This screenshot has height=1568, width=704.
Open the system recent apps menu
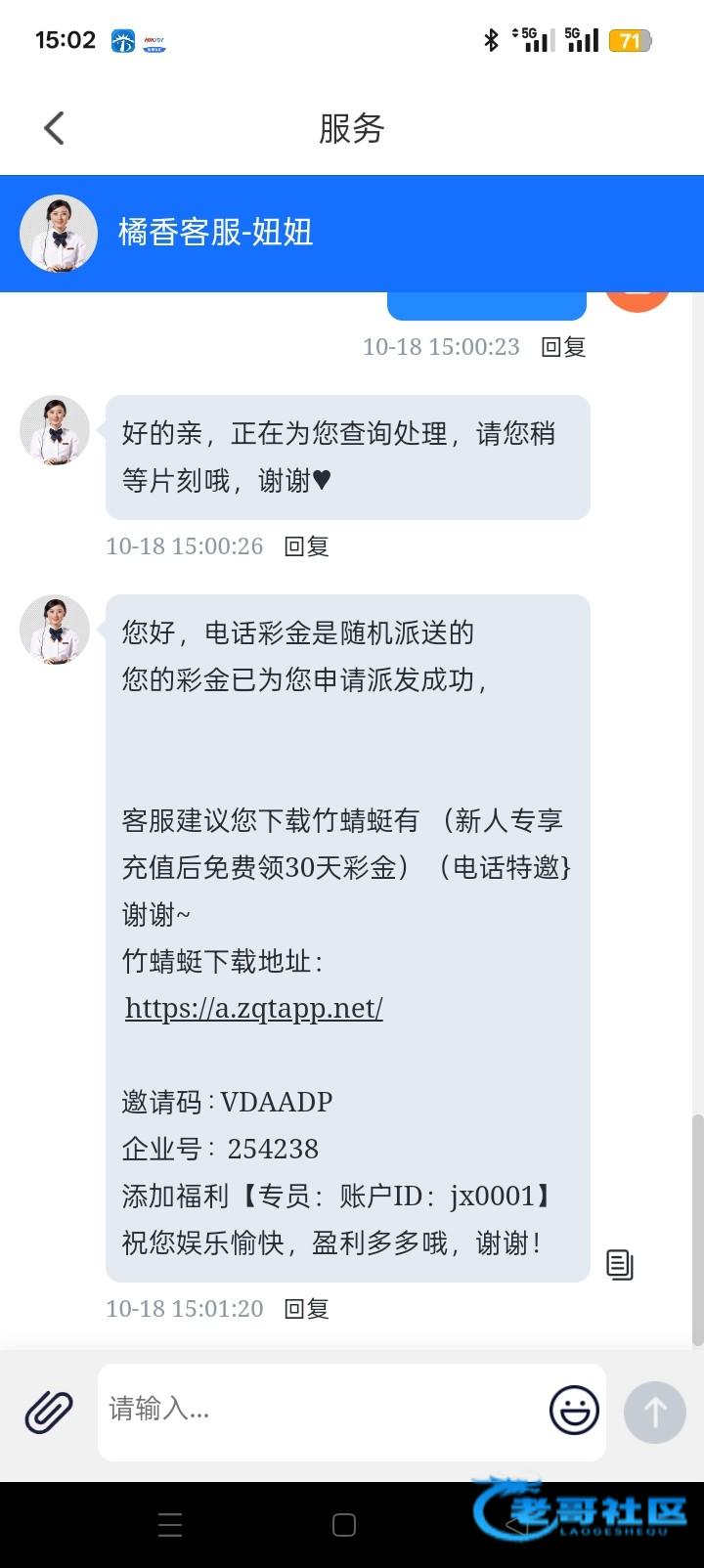[170, 1525]
